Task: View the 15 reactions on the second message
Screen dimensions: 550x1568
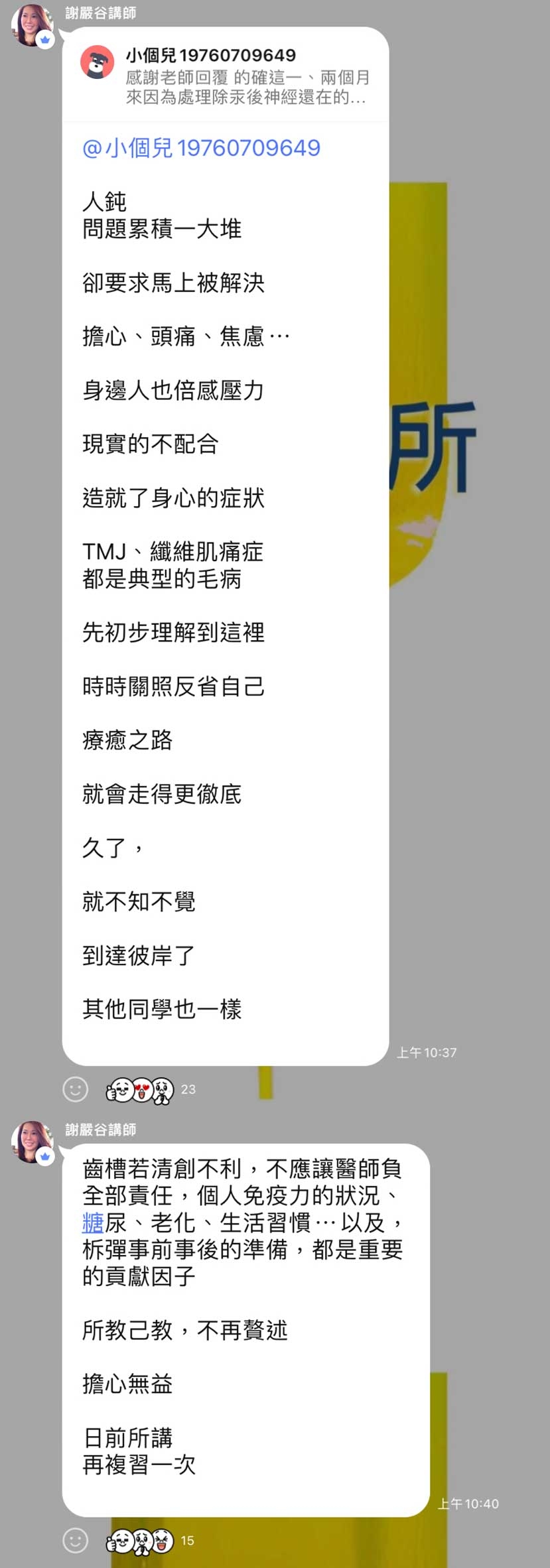Action: (150, 1541)
